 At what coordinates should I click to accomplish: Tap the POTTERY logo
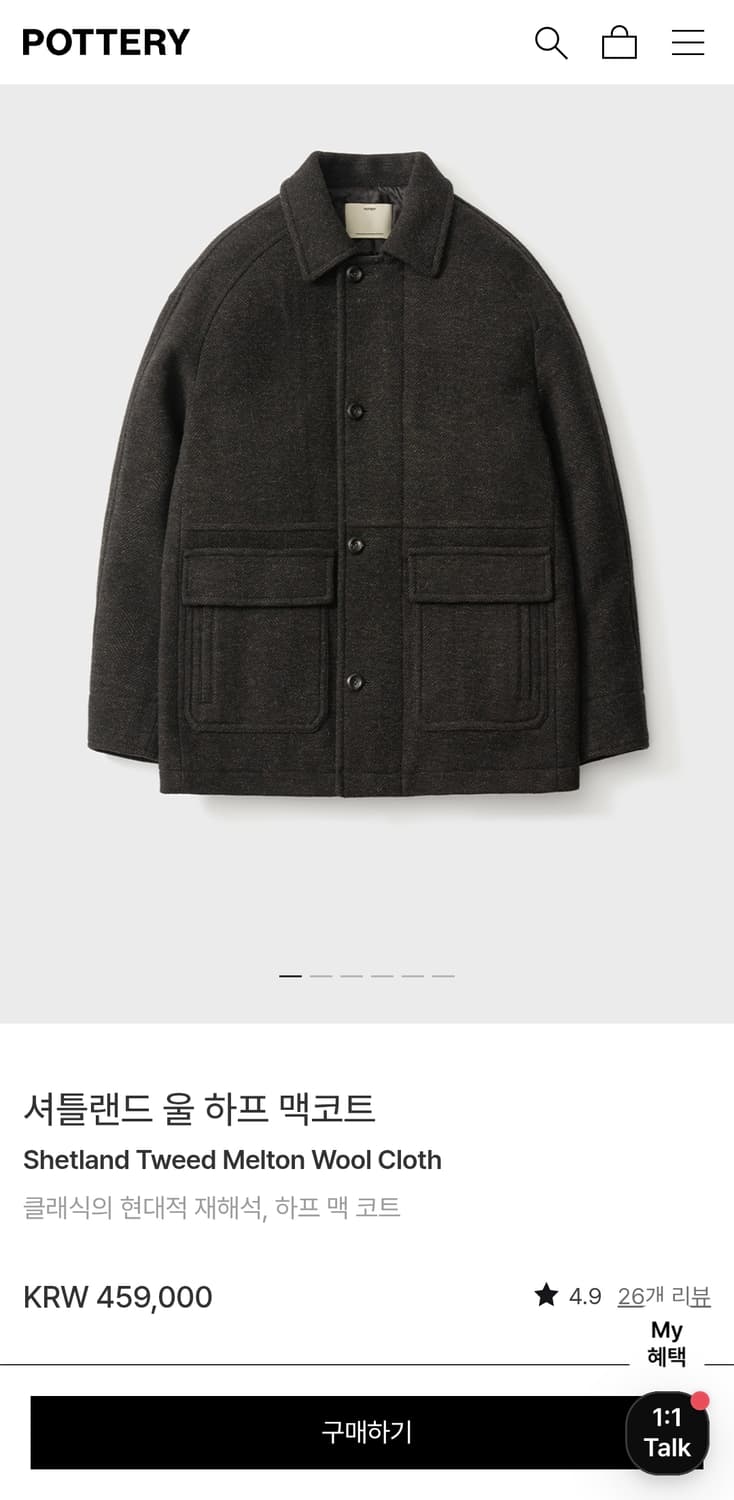tap(105, 42)
